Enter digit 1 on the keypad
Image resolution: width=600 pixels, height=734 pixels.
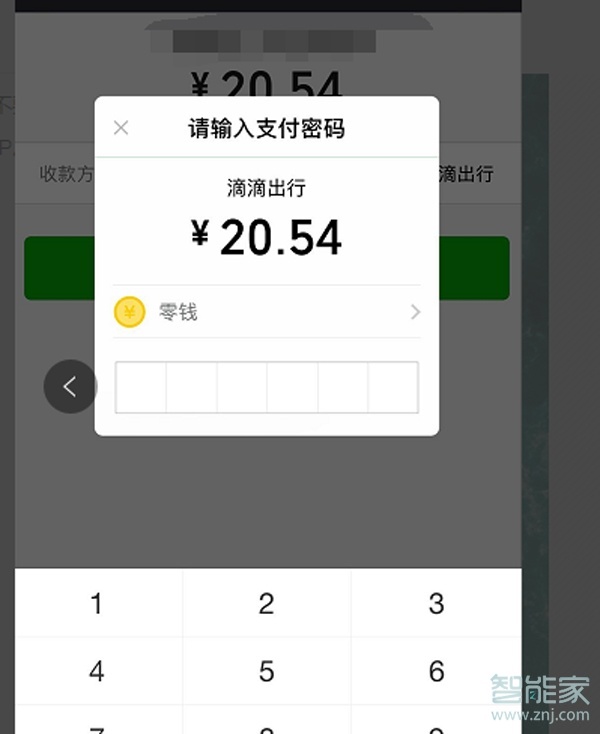pos(97,604)
